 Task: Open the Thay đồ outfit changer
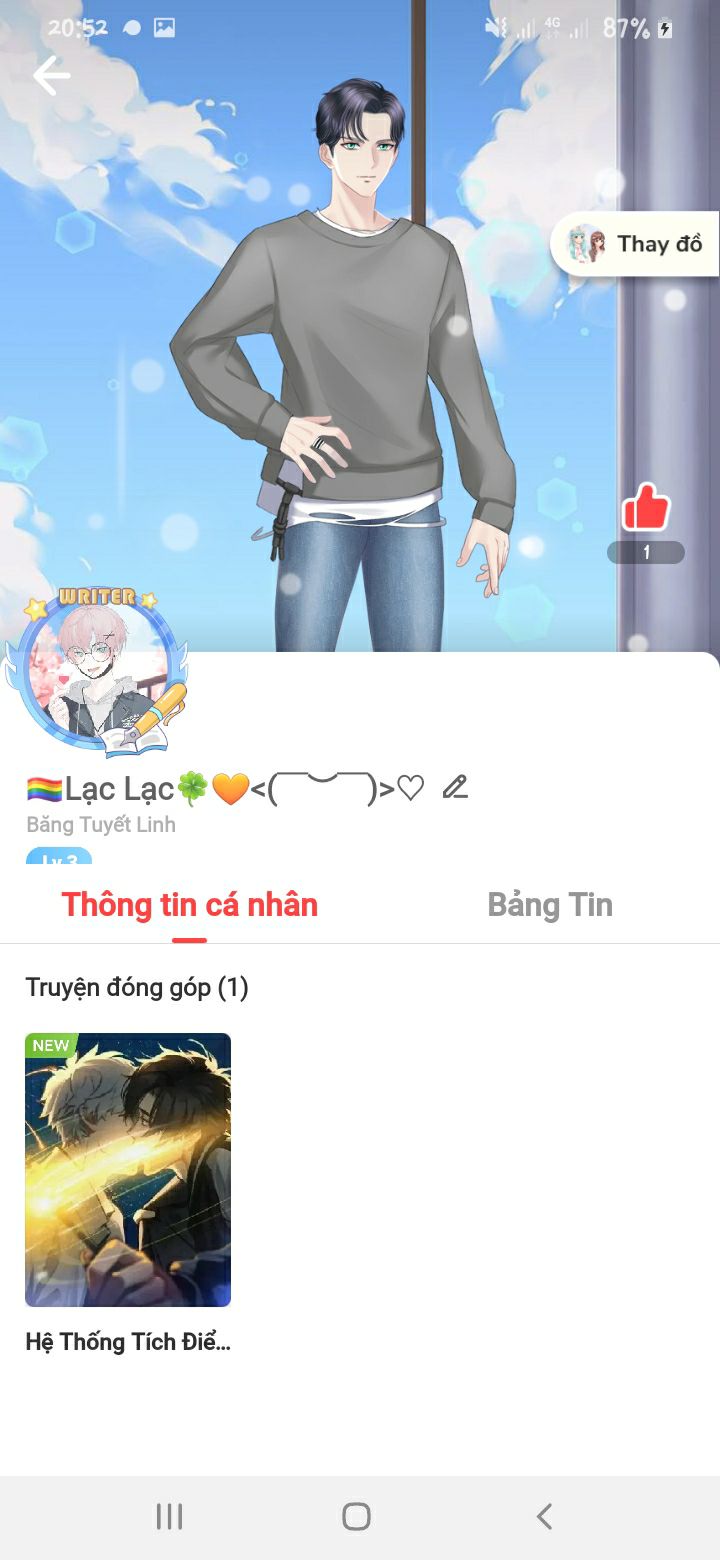(635, 244)
